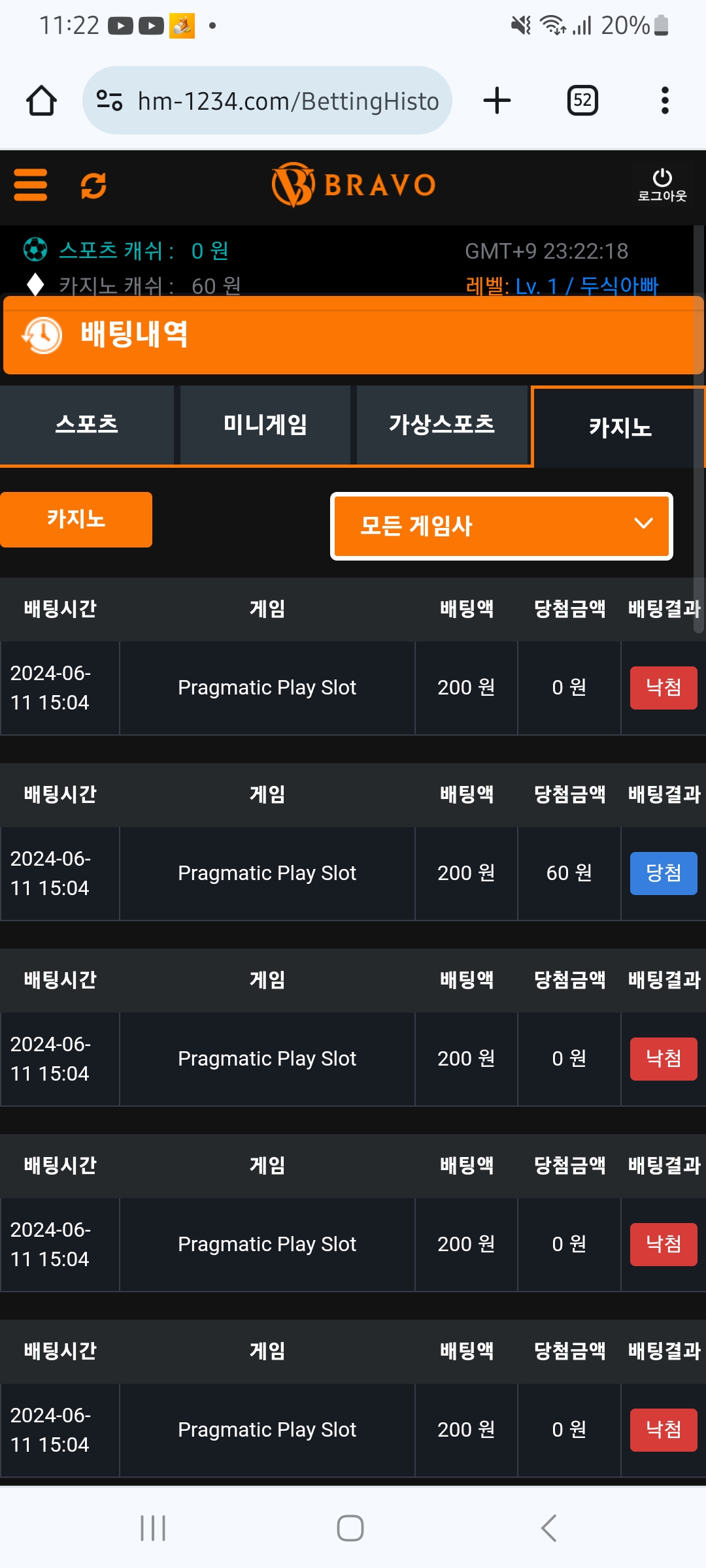Switch to the 미니게임 tab
The width and height of the screenshot is (706, 1568).
(x=265, y=425)
